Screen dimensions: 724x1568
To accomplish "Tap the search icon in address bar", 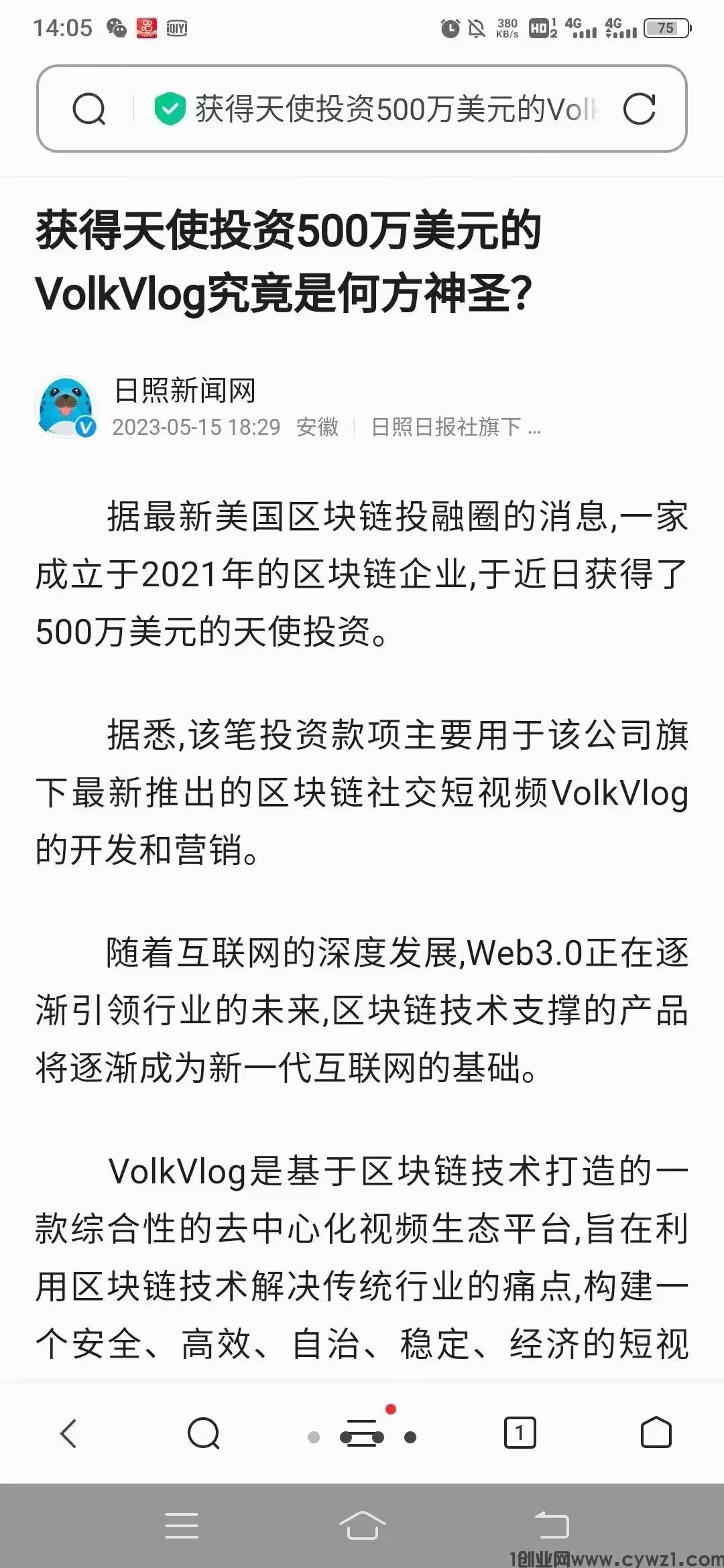I will tap(88, 109).
